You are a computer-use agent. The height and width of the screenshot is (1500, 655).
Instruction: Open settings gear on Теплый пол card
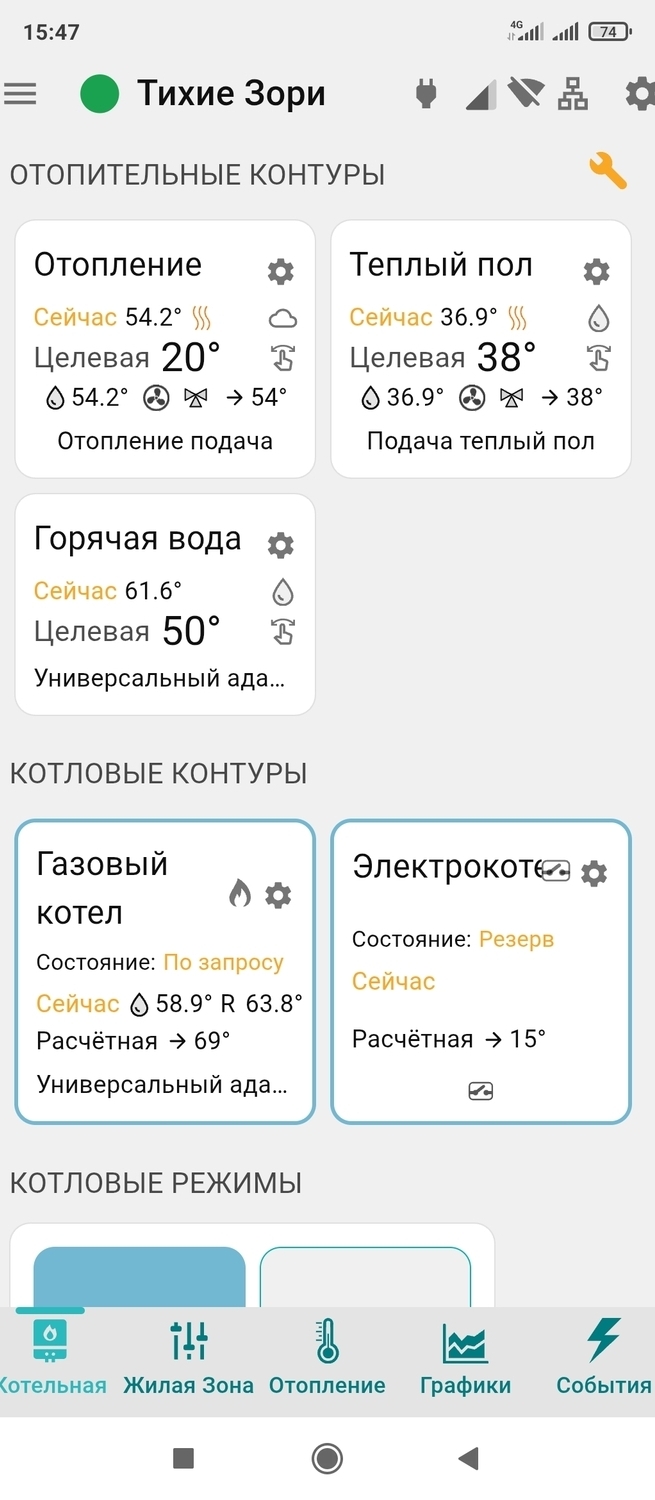click(596, 271)
